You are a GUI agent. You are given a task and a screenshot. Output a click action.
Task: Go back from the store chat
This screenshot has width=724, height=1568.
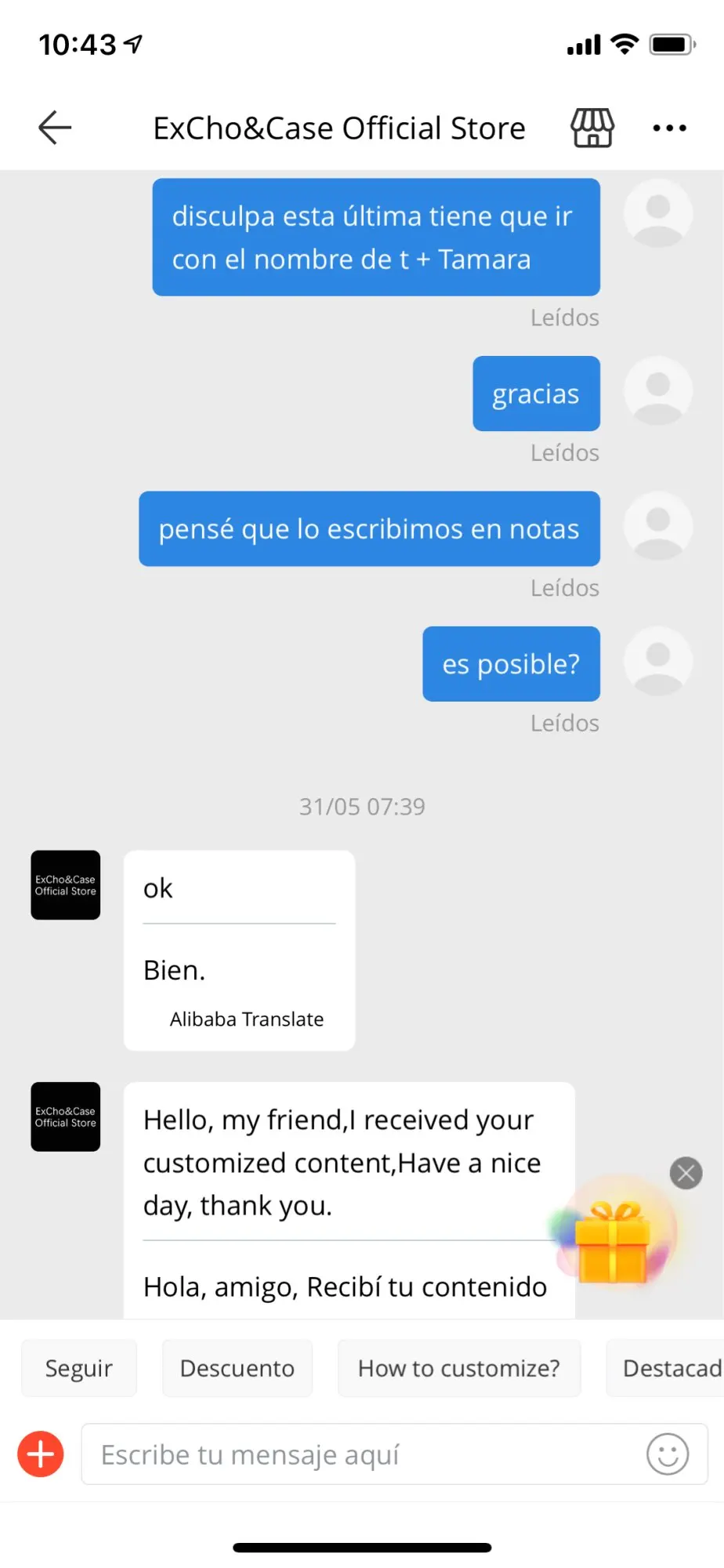(55, 128)
